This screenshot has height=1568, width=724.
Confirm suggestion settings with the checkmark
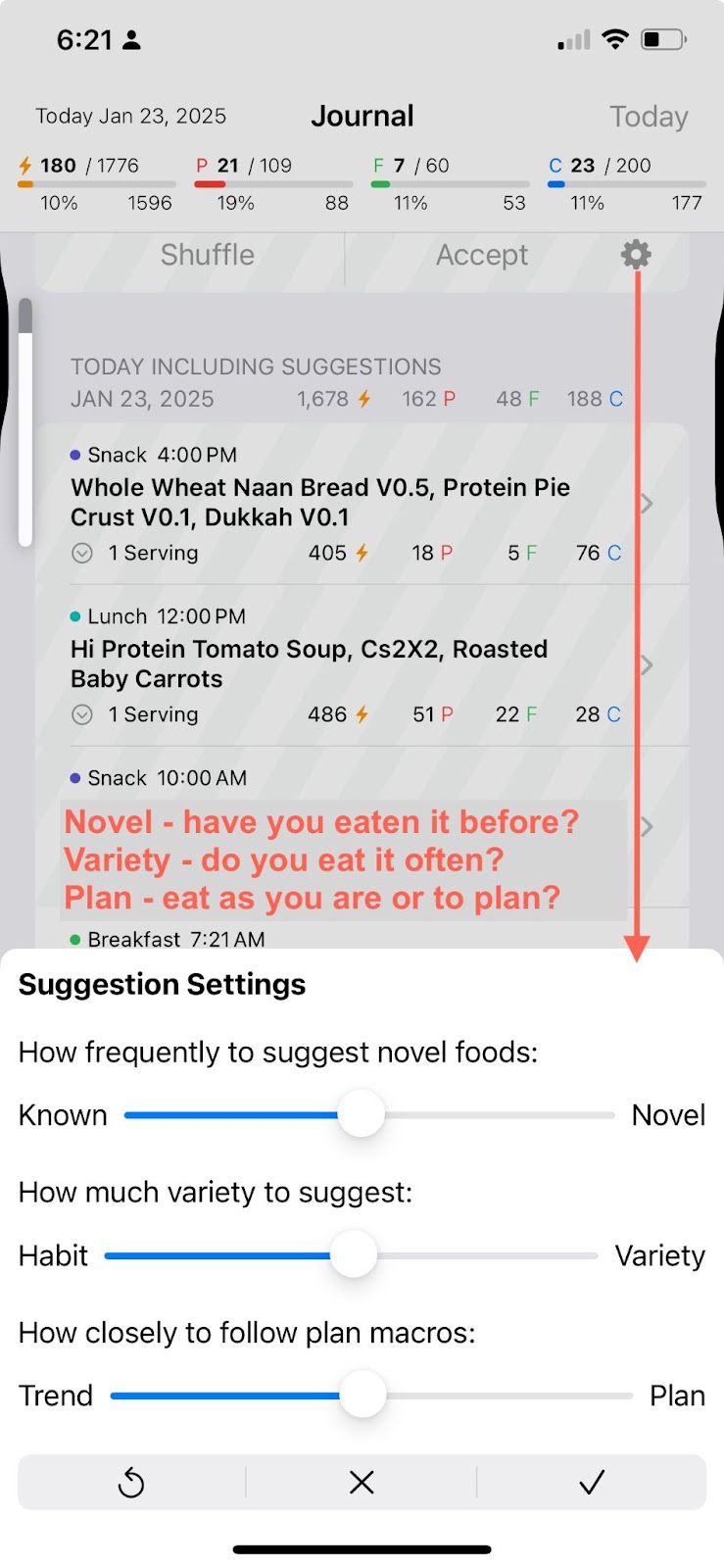pos(592,1483)
